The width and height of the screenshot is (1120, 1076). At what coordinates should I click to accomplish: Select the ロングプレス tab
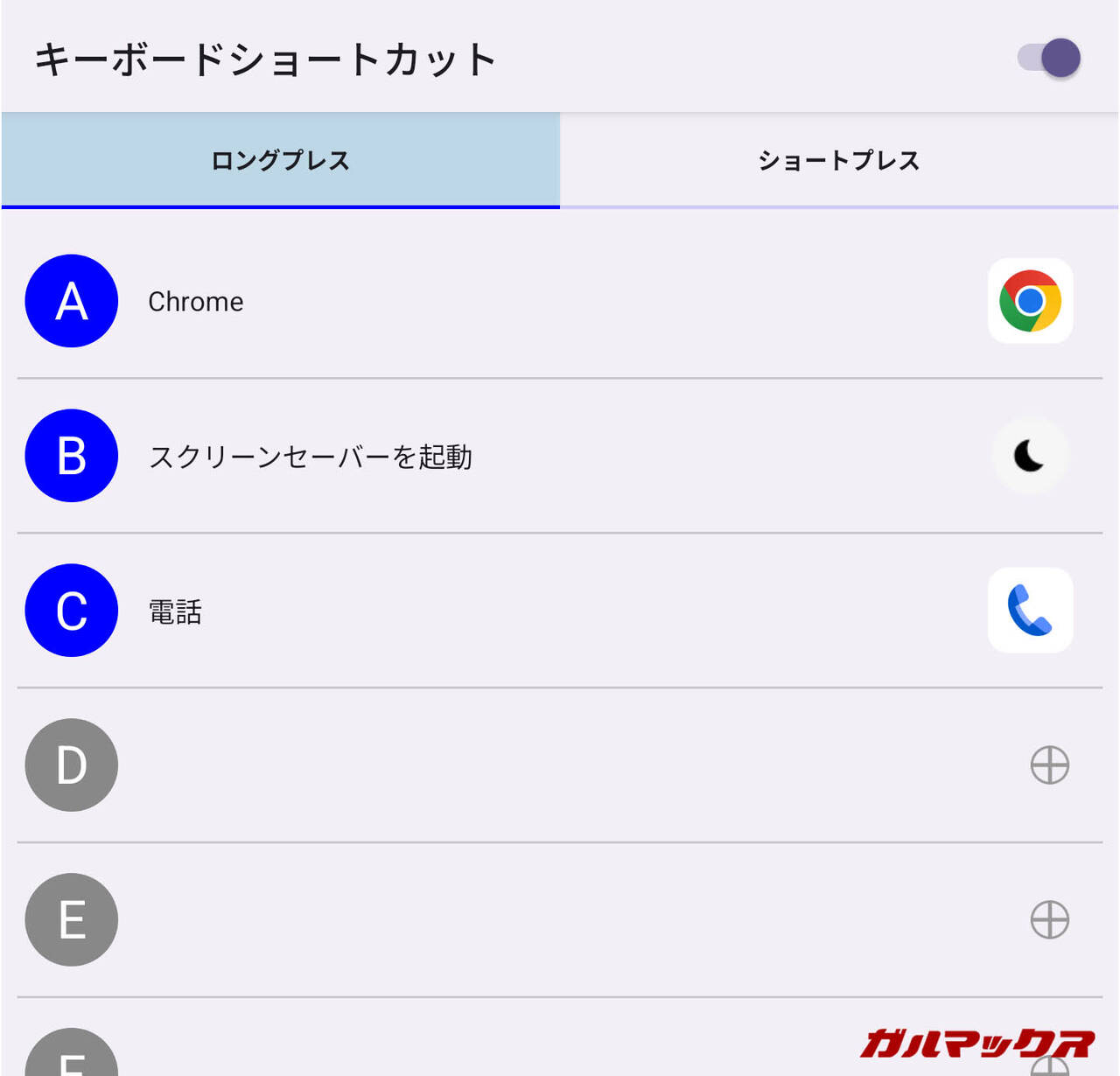280,160
